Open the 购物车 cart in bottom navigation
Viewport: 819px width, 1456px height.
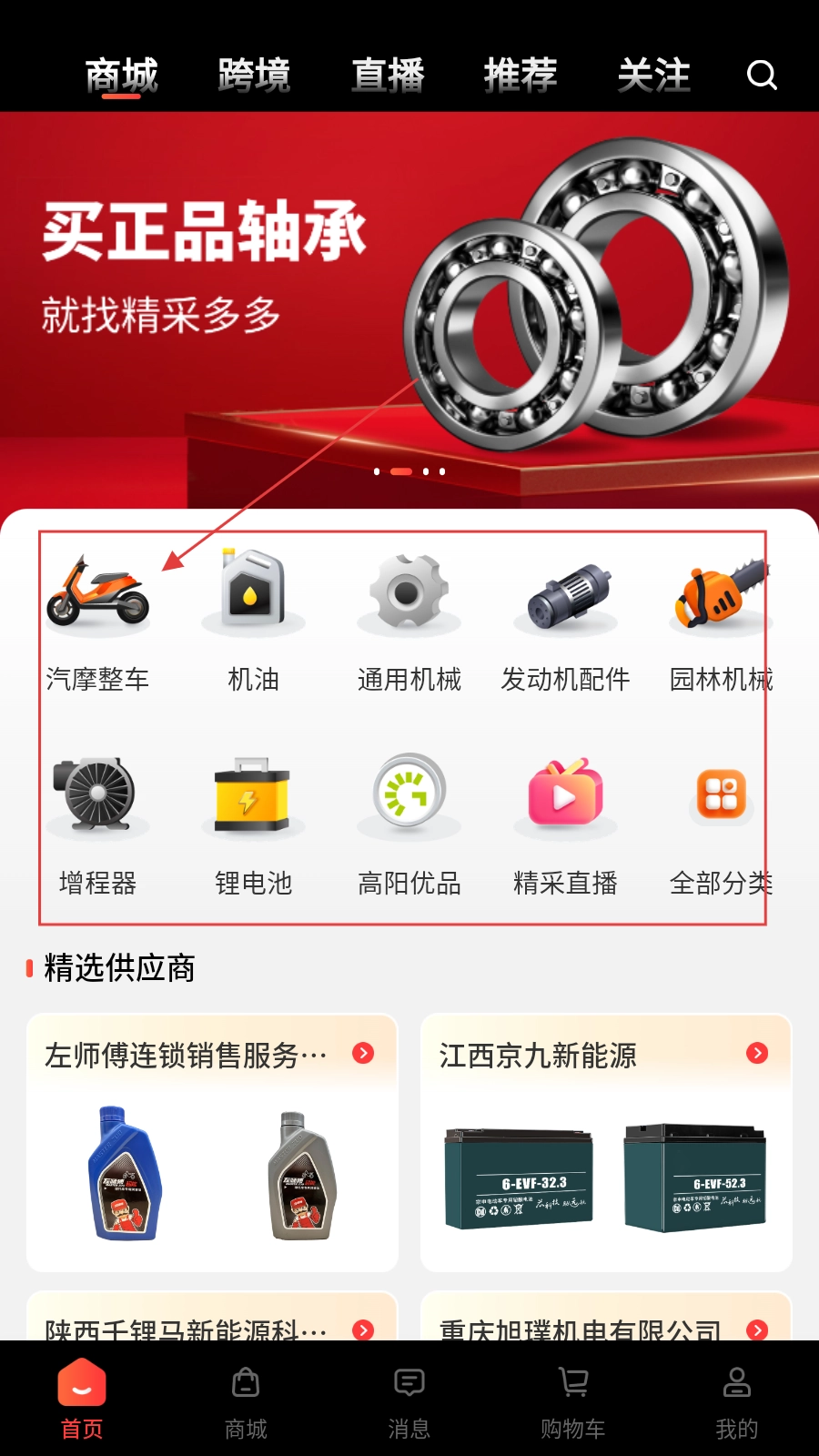[571, 1399]
